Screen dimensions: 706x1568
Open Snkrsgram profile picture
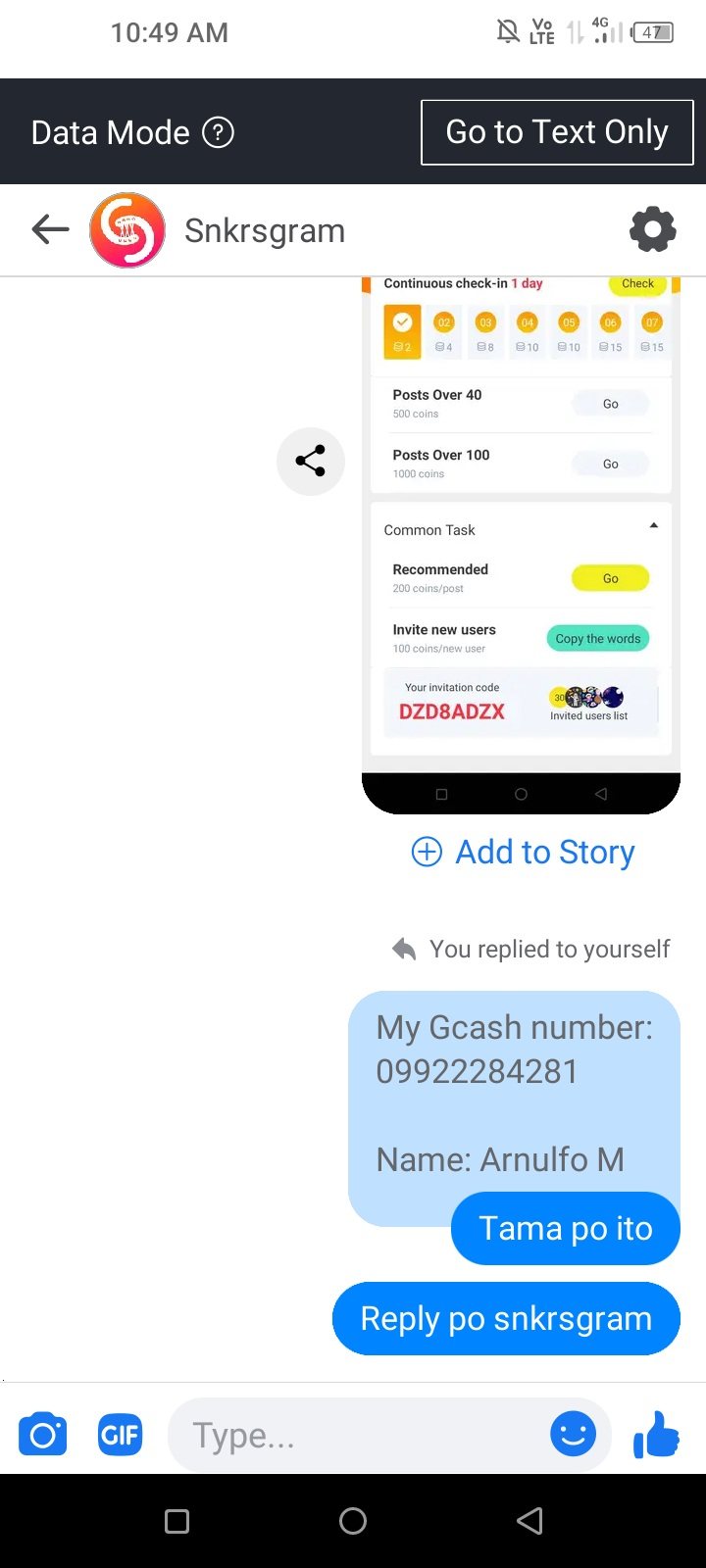point(126,230)
